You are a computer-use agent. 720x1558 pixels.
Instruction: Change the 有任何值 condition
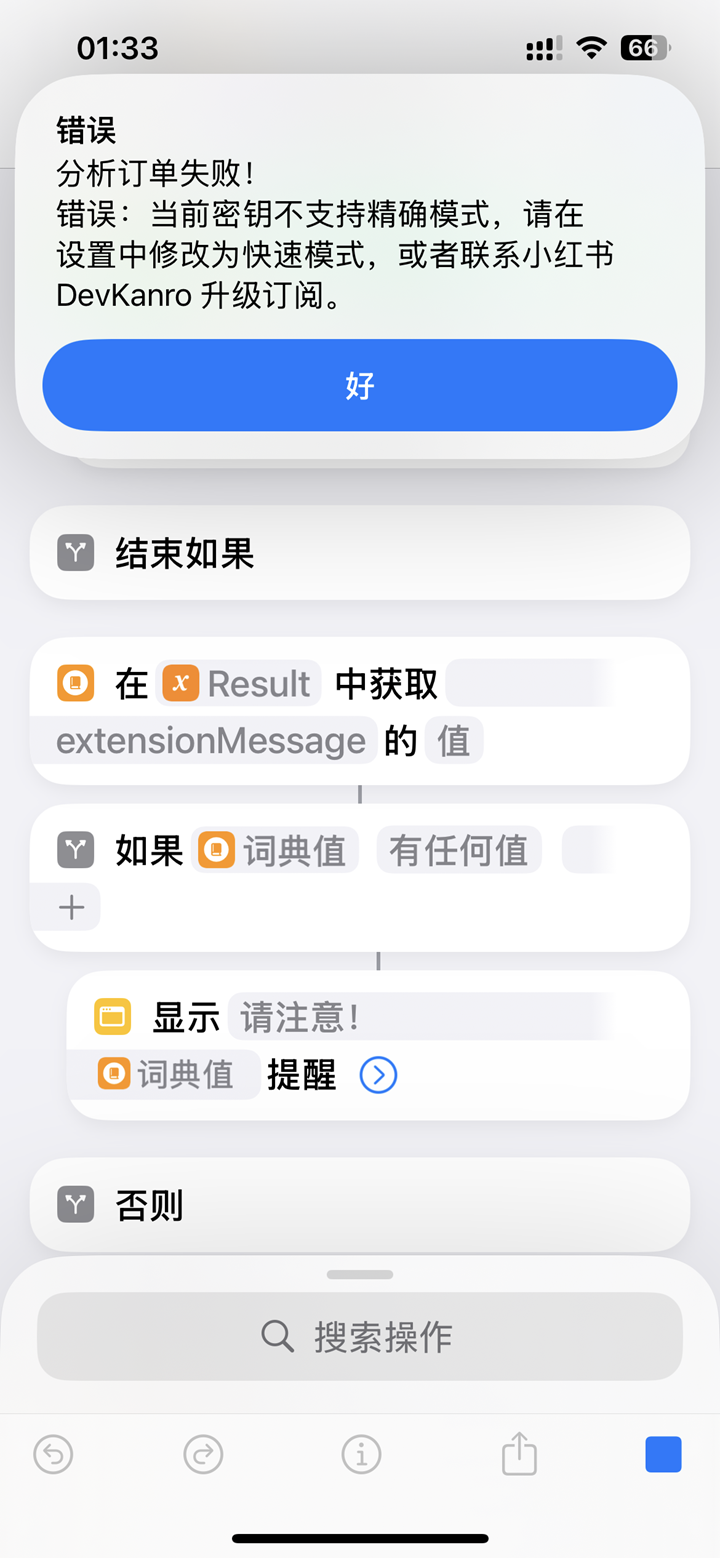(458, 851)
